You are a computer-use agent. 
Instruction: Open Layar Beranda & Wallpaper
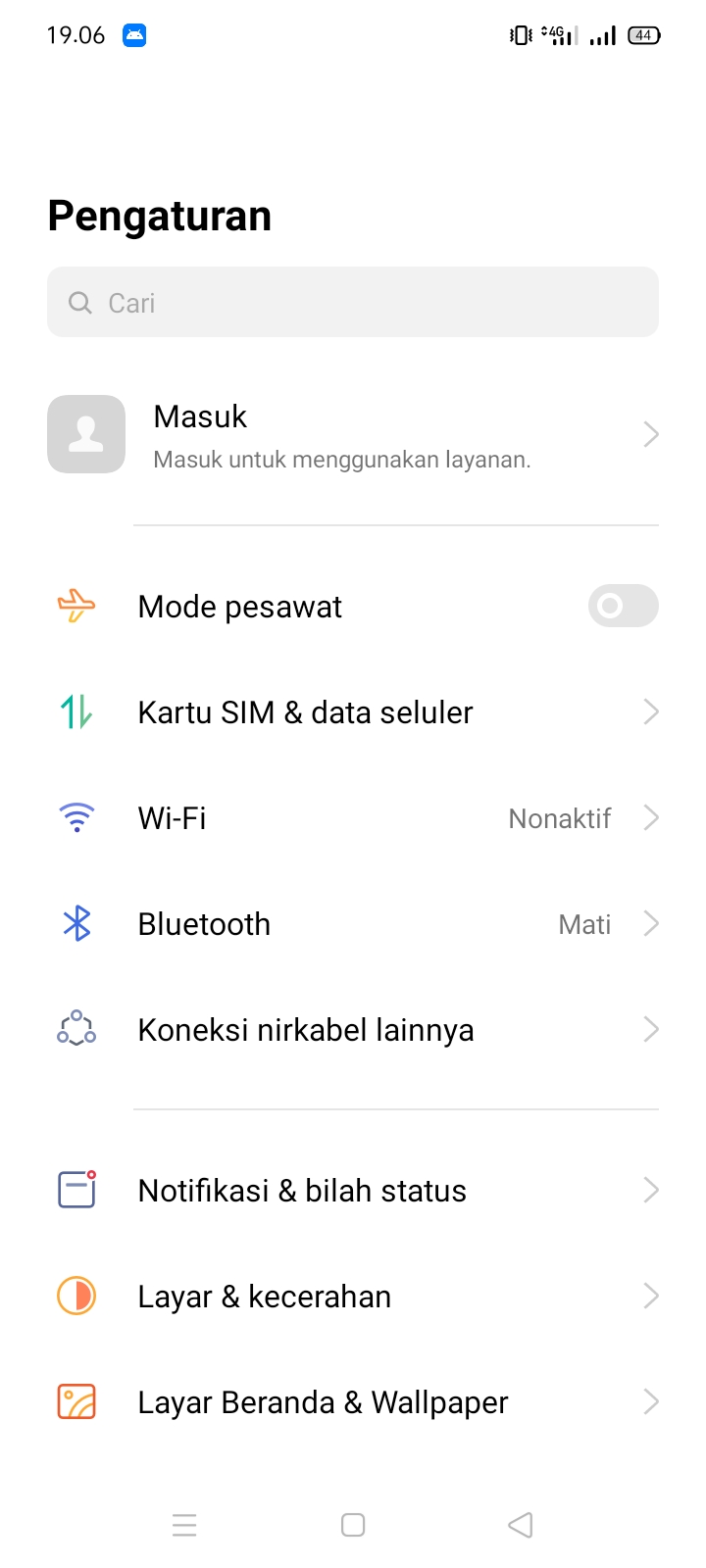click(x=353, y=1402)
